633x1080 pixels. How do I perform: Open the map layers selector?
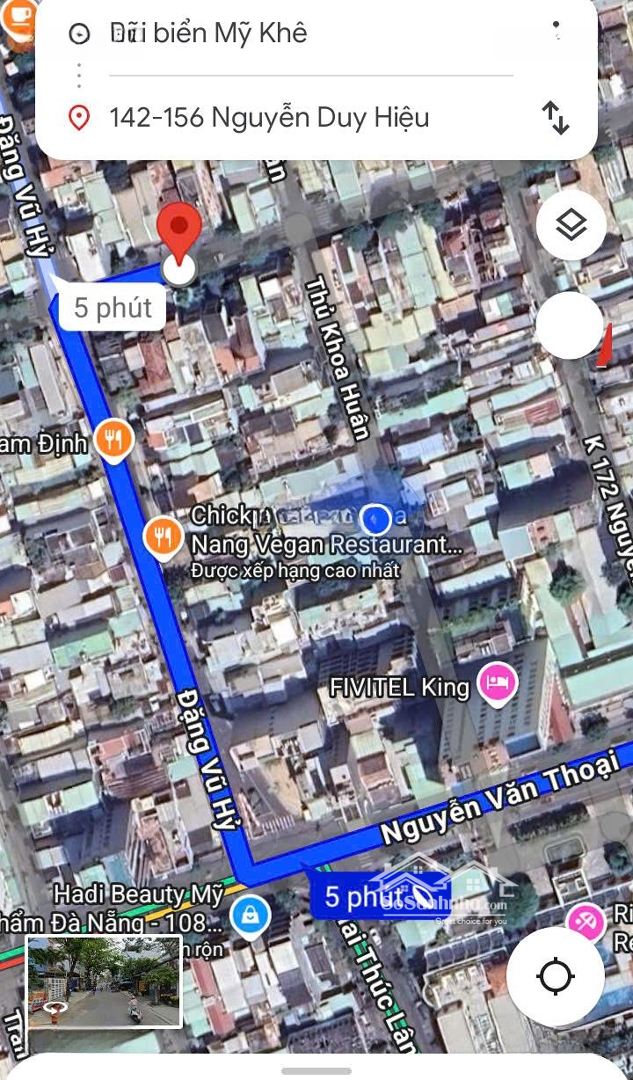pyautogui.click(x=570, y=225)
